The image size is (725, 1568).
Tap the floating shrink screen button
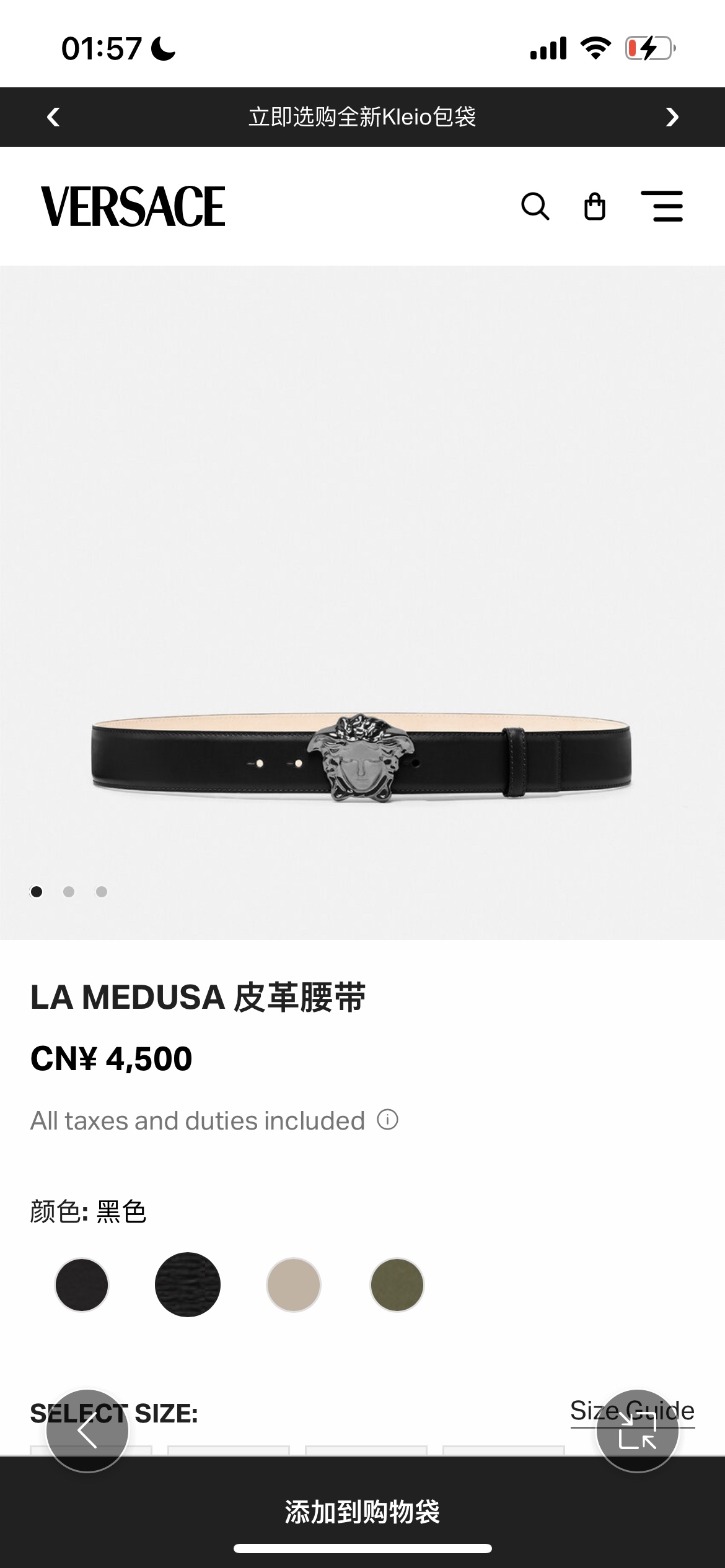pos(637,1431)
